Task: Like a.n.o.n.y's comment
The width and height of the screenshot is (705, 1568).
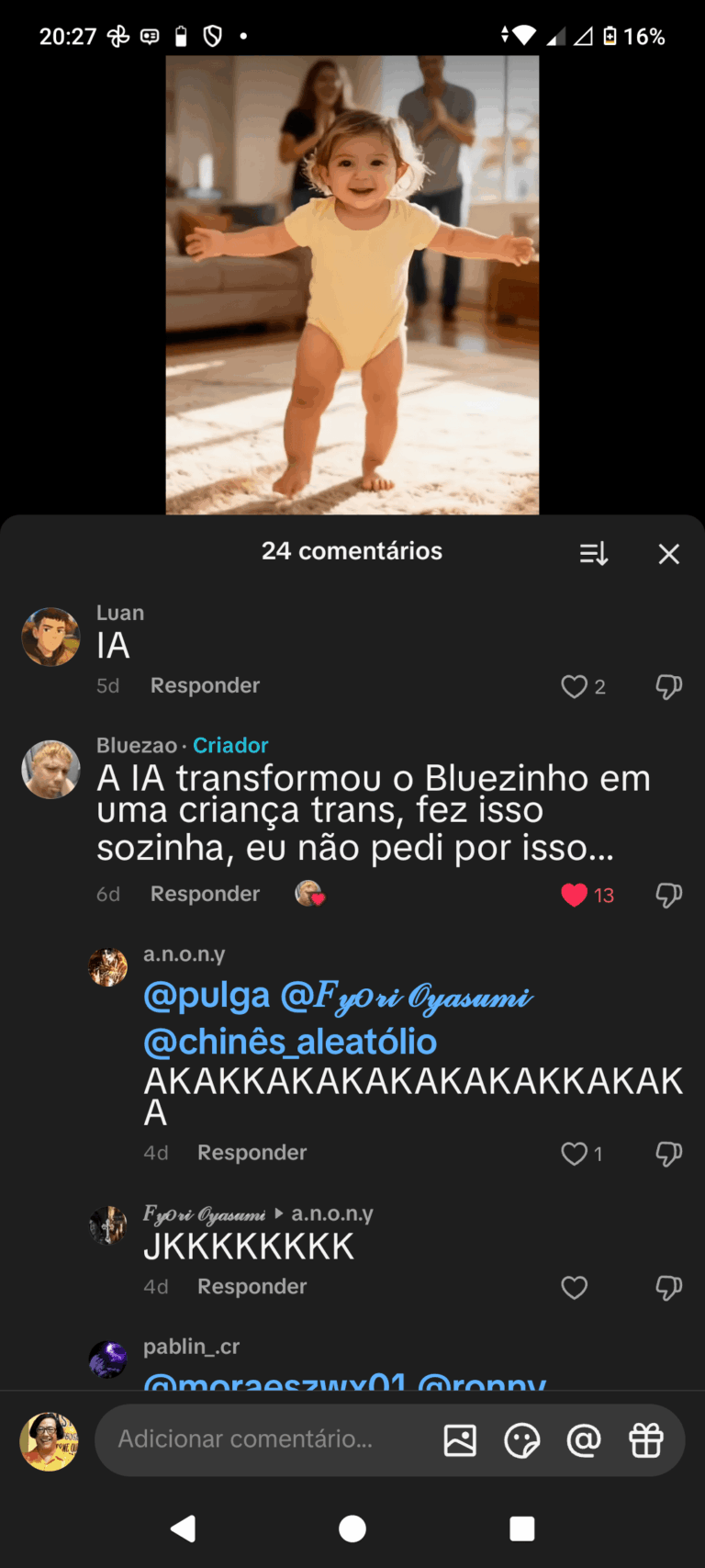Action: [575, 1154]
